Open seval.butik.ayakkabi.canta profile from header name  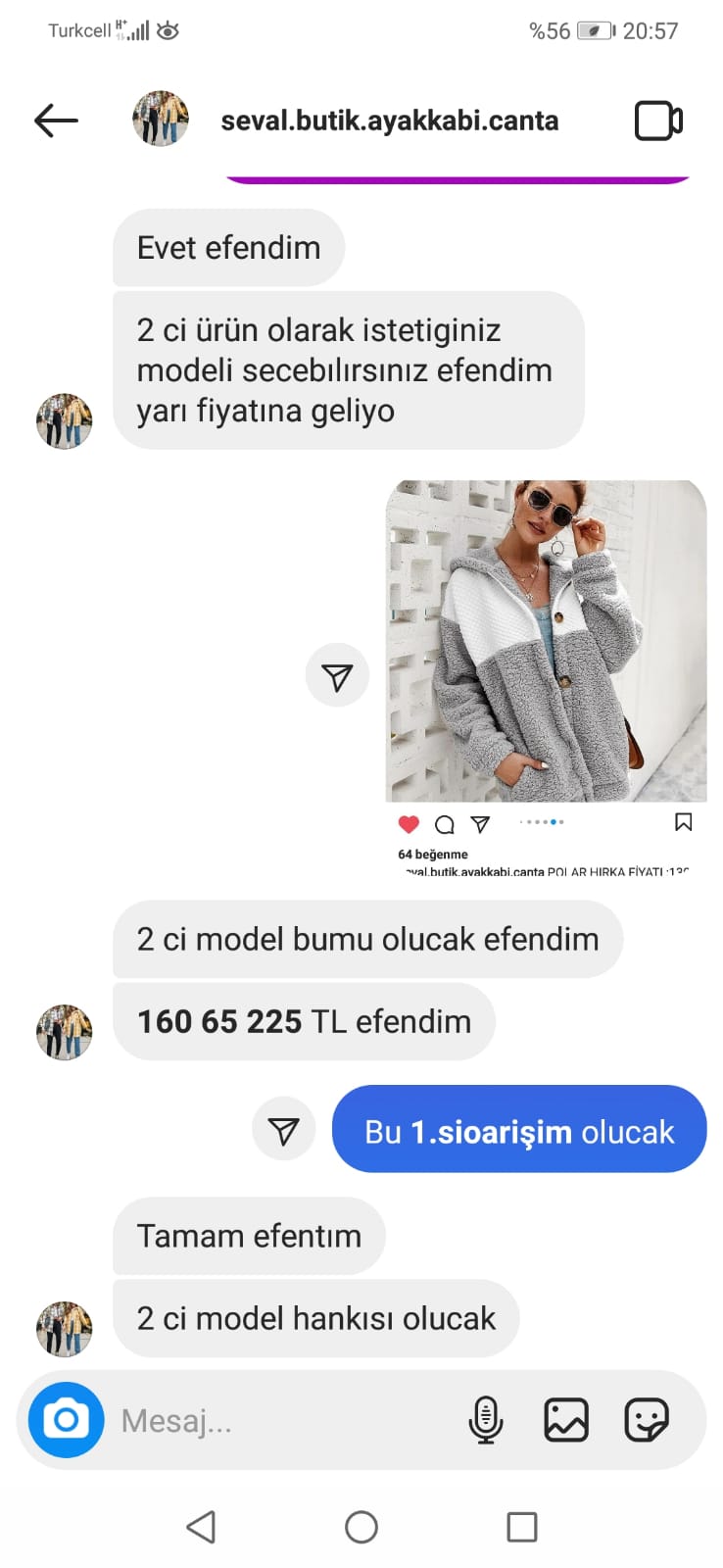(x=389, y=121)
